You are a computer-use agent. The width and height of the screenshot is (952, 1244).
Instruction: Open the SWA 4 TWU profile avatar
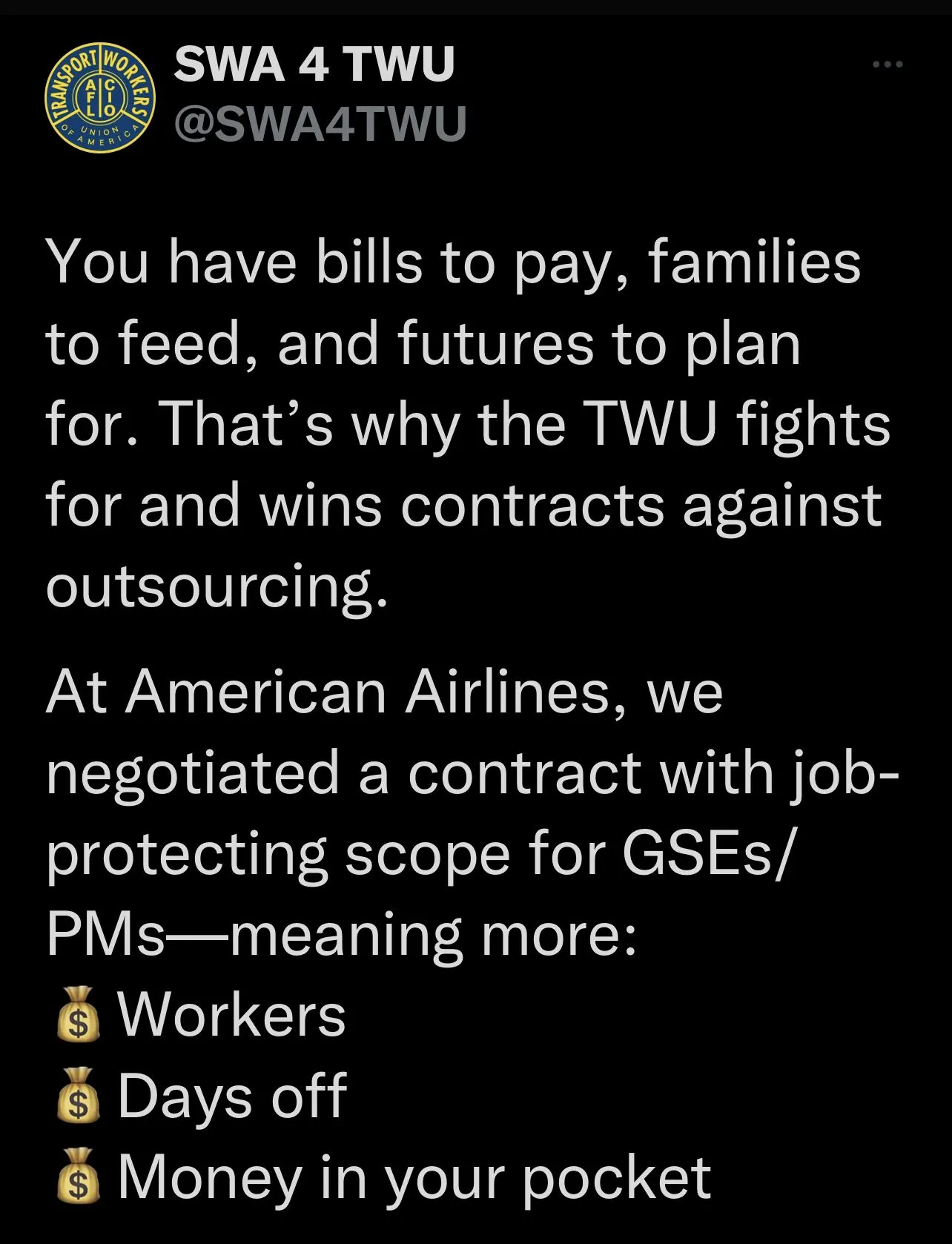pos(99,97)
